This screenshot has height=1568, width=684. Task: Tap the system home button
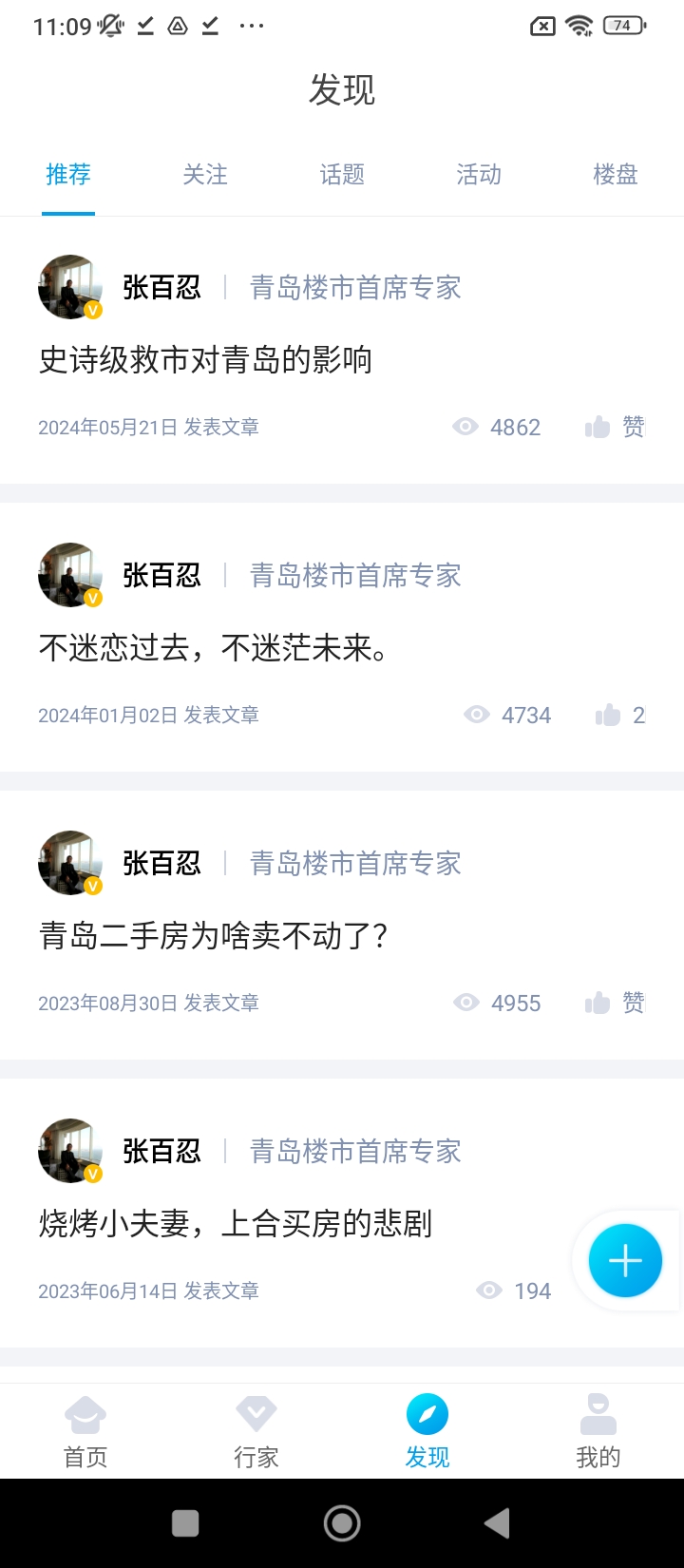point(342,1523)
